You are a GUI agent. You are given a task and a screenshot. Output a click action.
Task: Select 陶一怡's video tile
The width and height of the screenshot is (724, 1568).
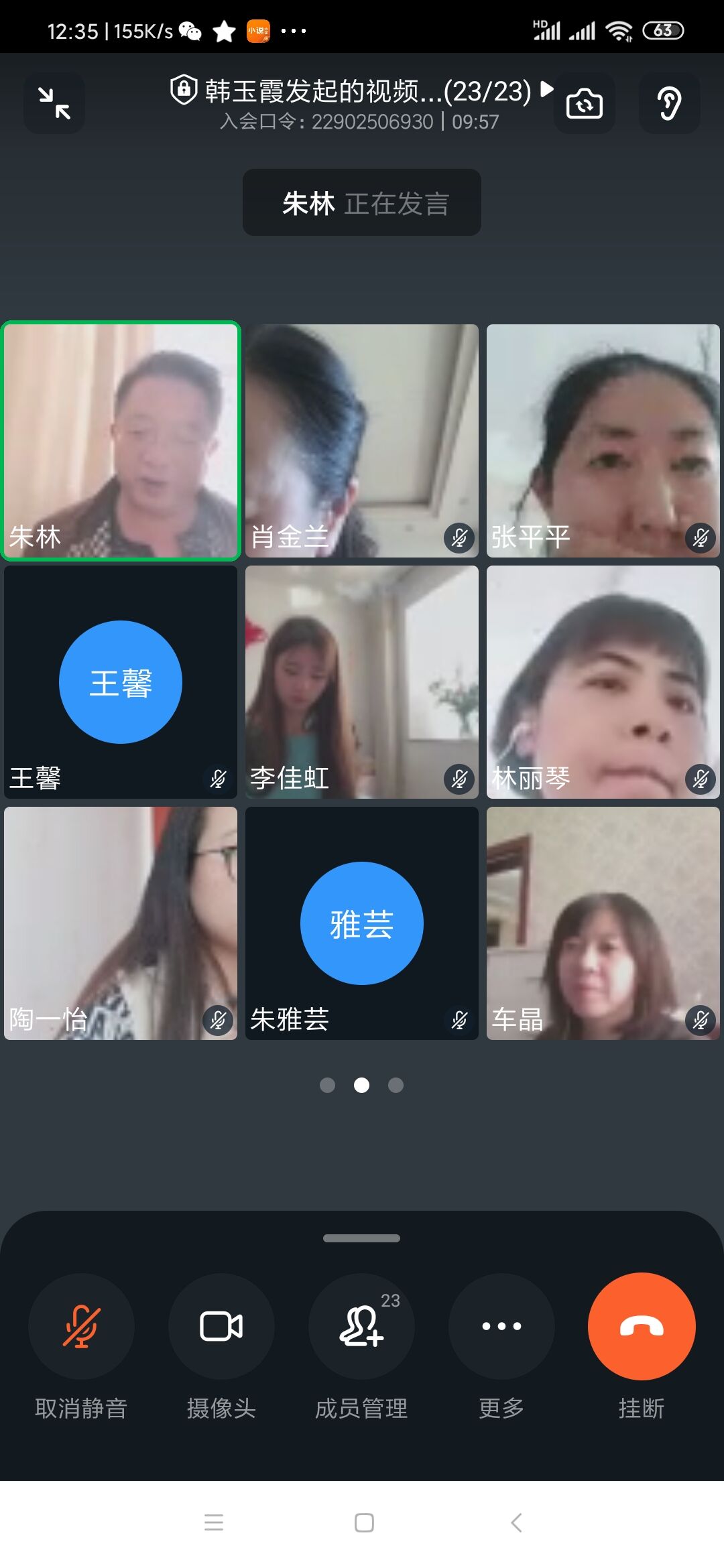click(x=121, y=923)
